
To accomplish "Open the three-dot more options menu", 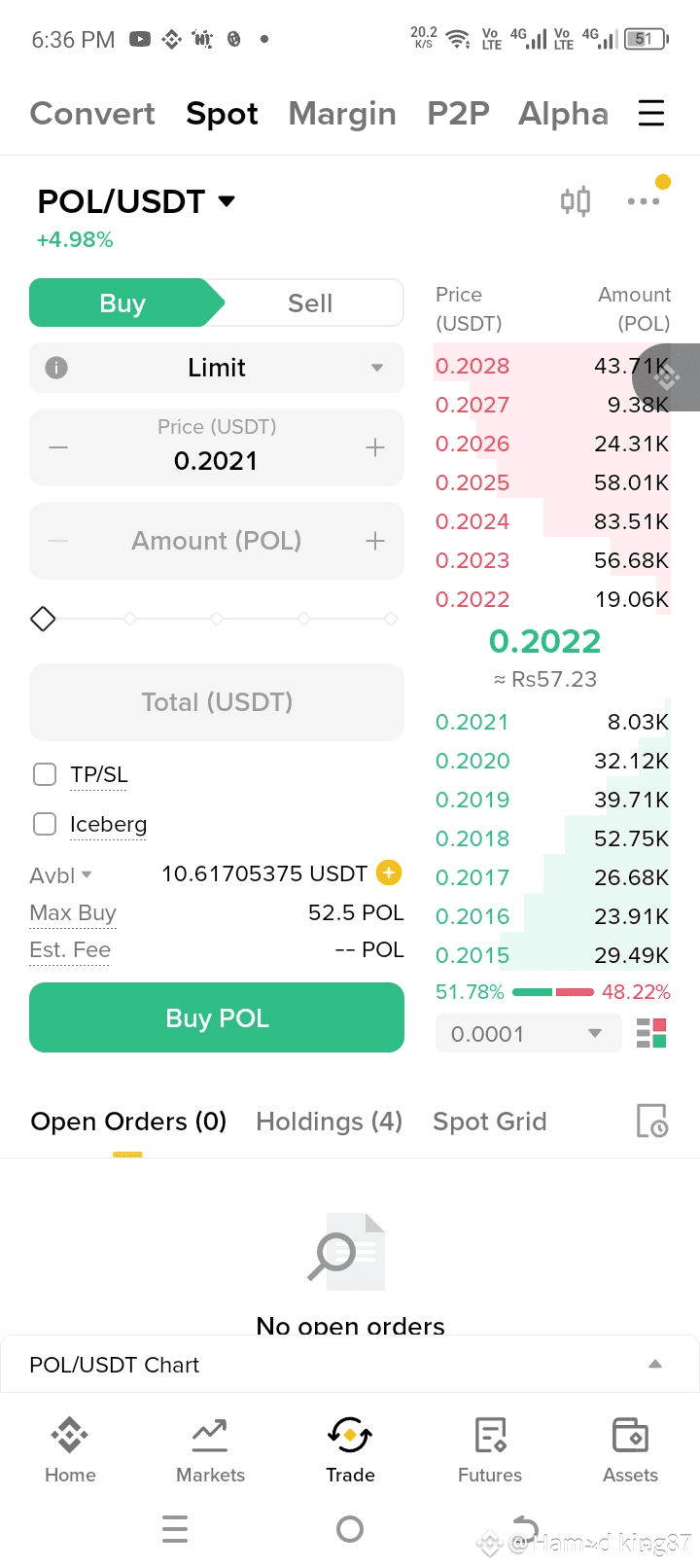I will tap(643, 201).
